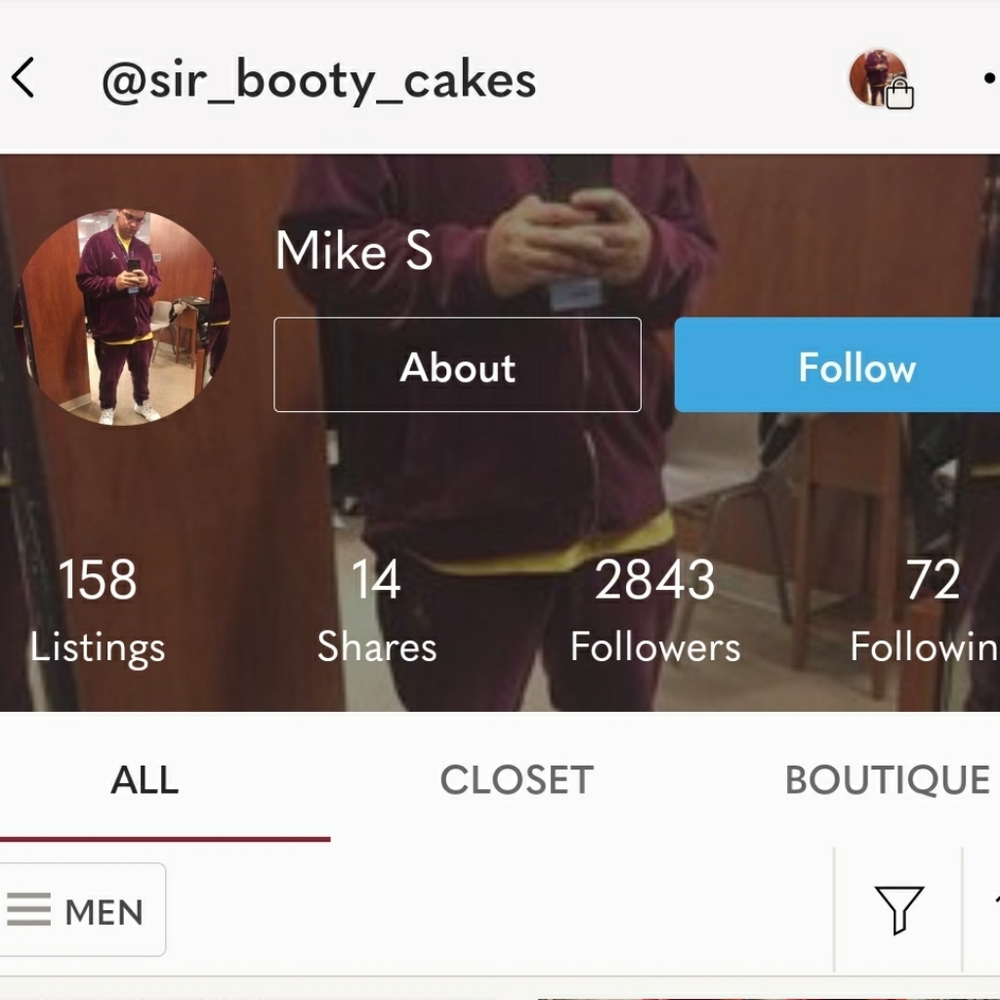This screenshot has height=1000, width=1000.
Task: Open the filter funnel icon
Action: click(898, 910)
